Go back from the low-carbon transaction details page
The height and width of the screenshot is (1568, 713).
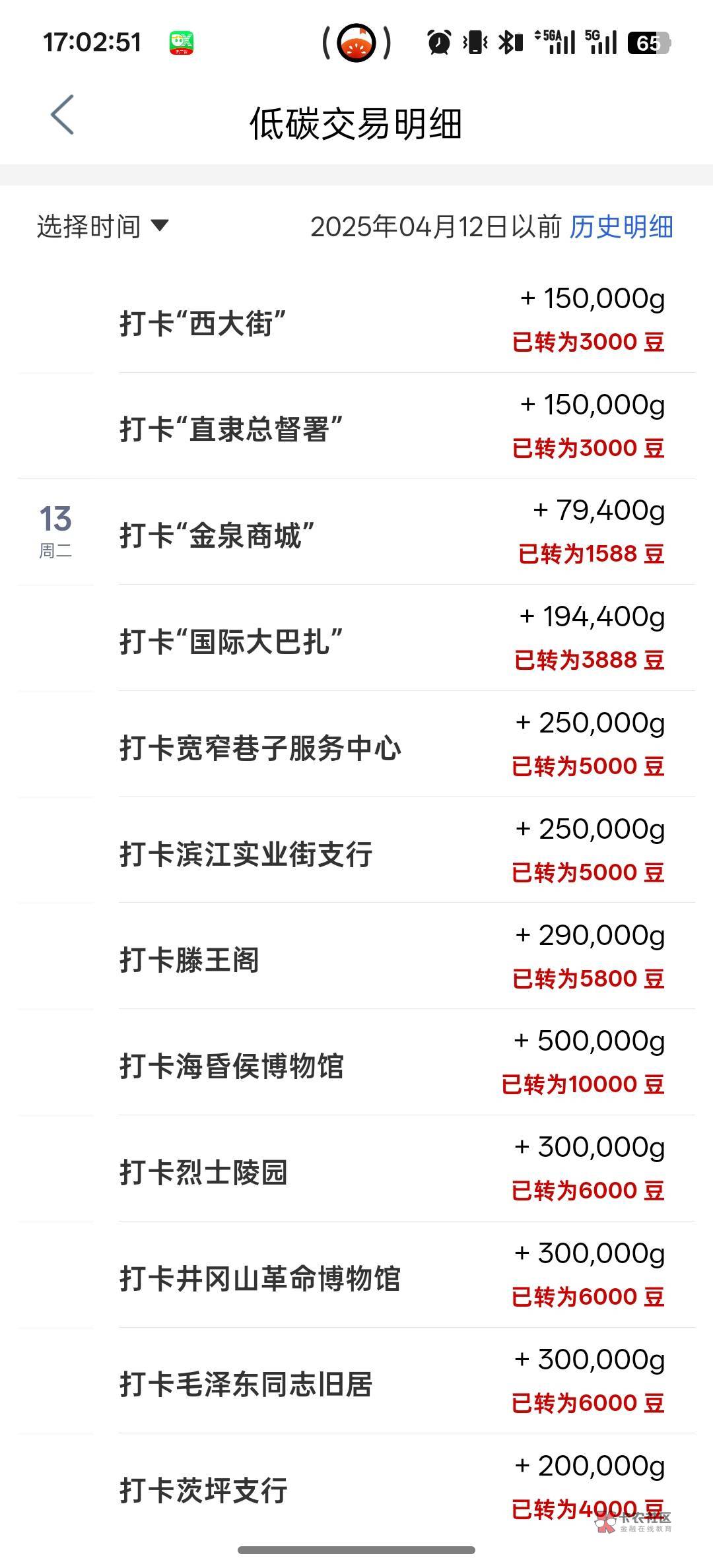[x=62, y=115]
